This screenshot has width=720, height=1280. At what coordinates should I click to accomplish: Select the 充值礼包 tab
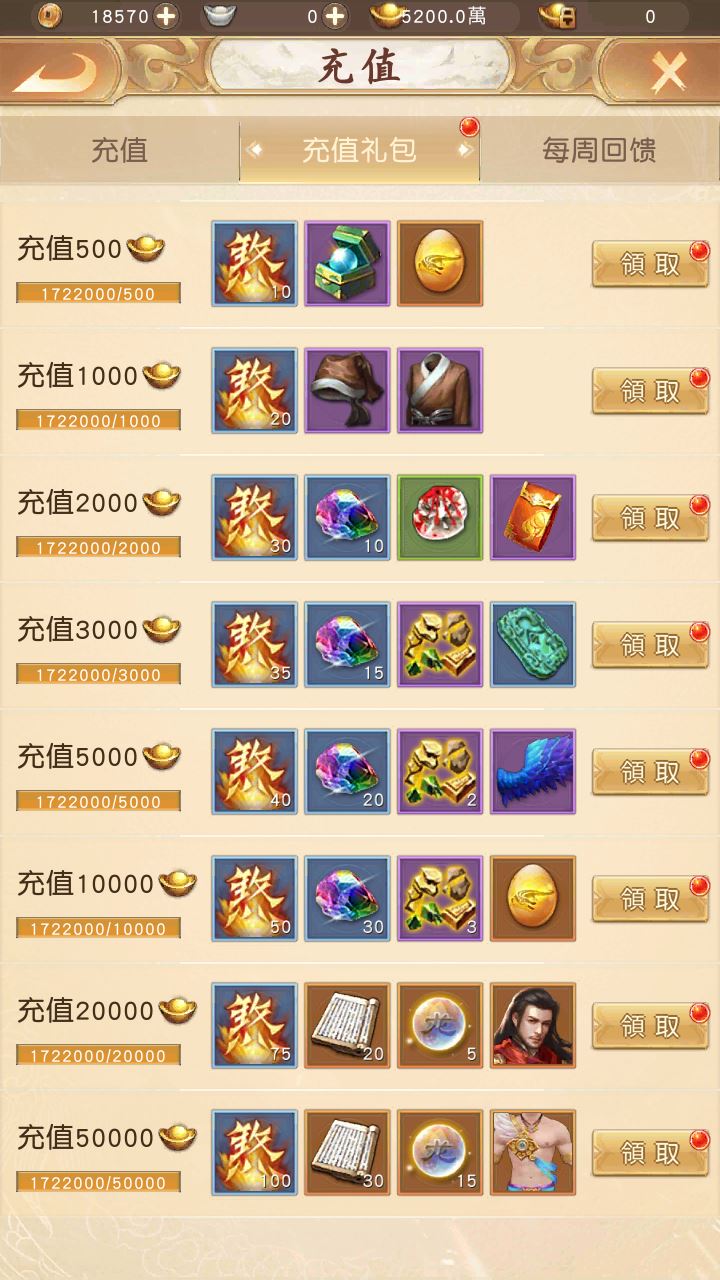click(359, 151)
